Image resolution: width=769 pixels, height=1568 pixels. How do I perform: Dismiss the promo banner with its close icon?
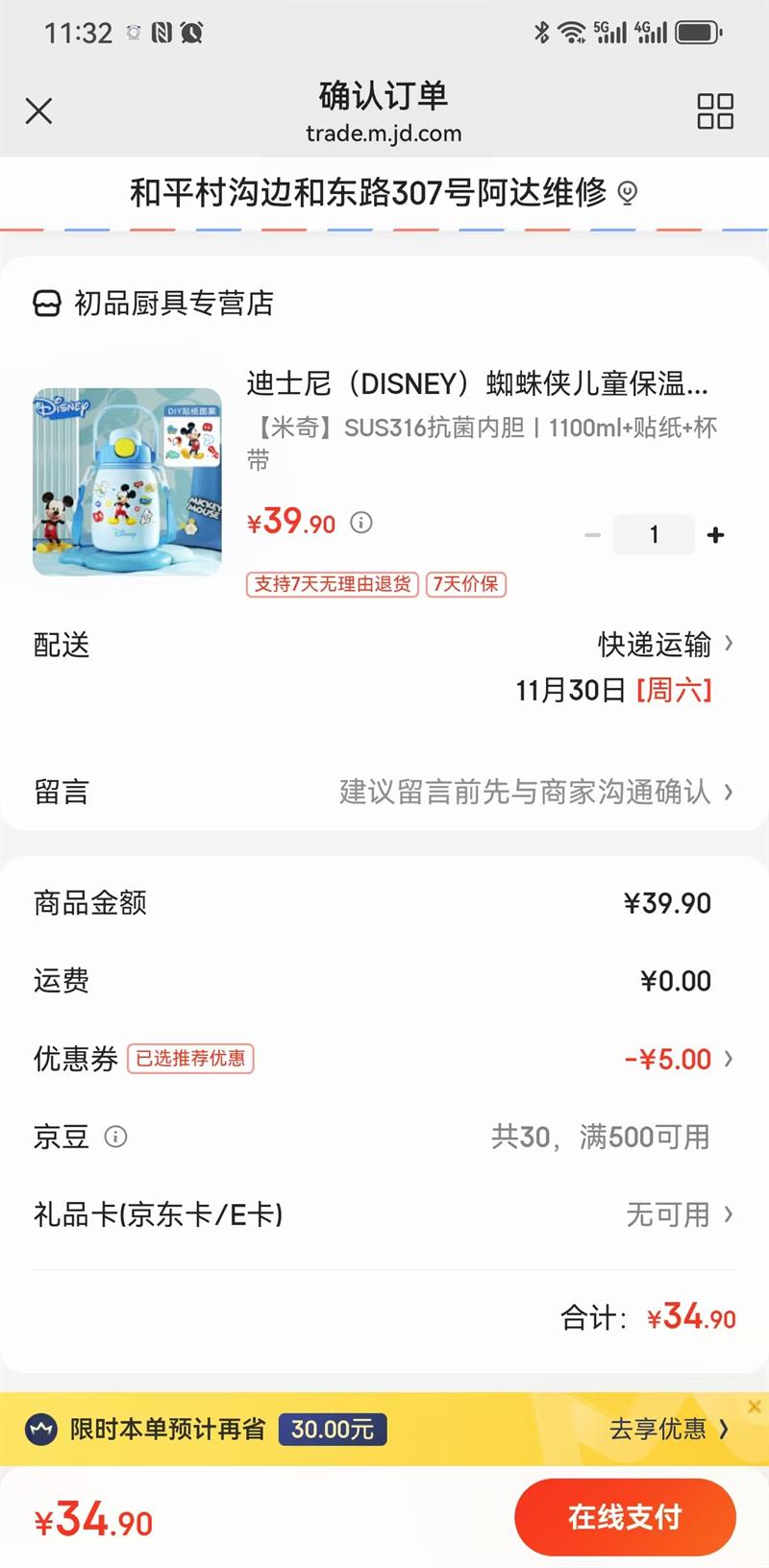coord(754,1406)
